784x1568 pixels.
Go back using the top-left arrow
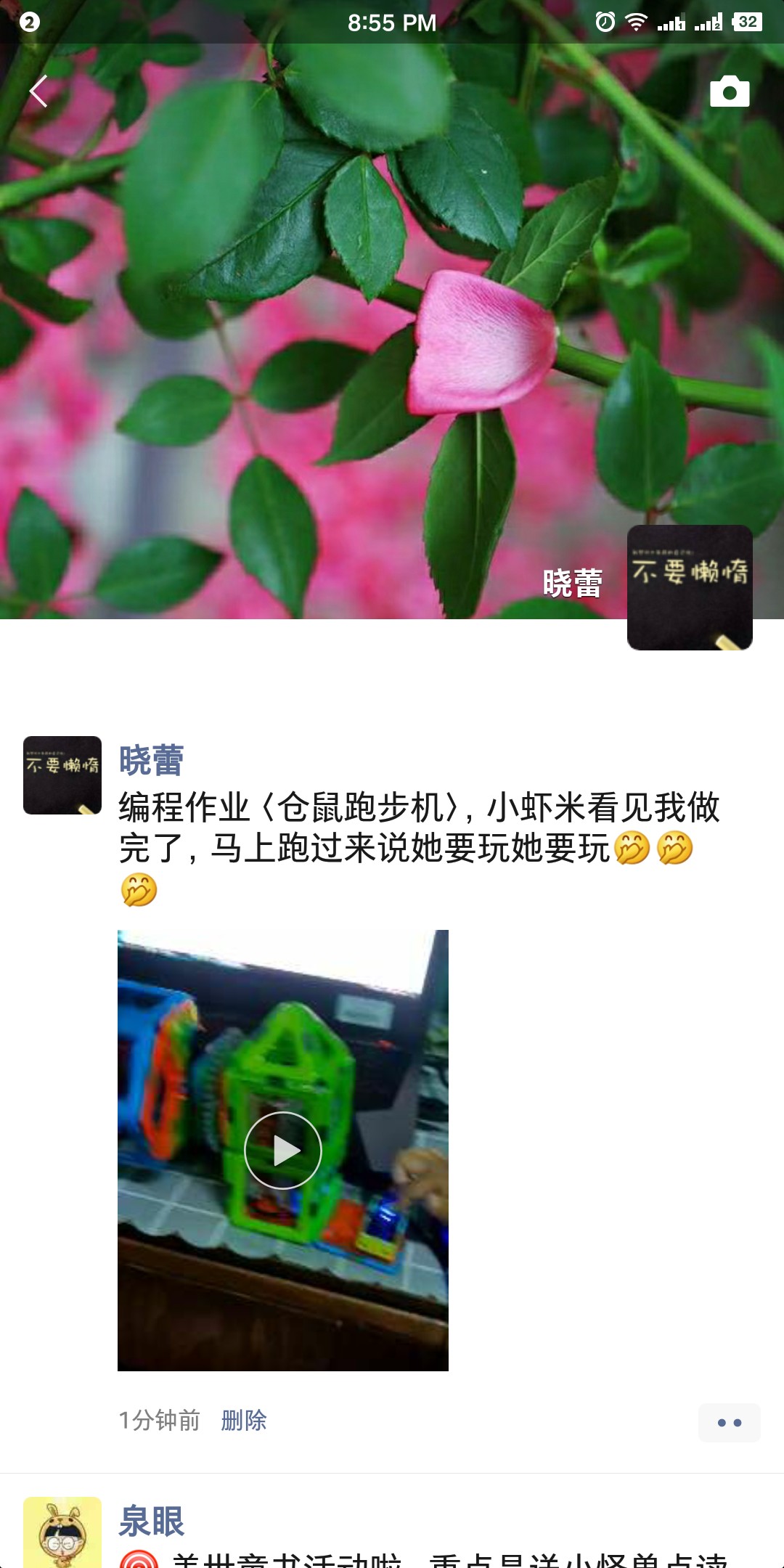[38, 91]
